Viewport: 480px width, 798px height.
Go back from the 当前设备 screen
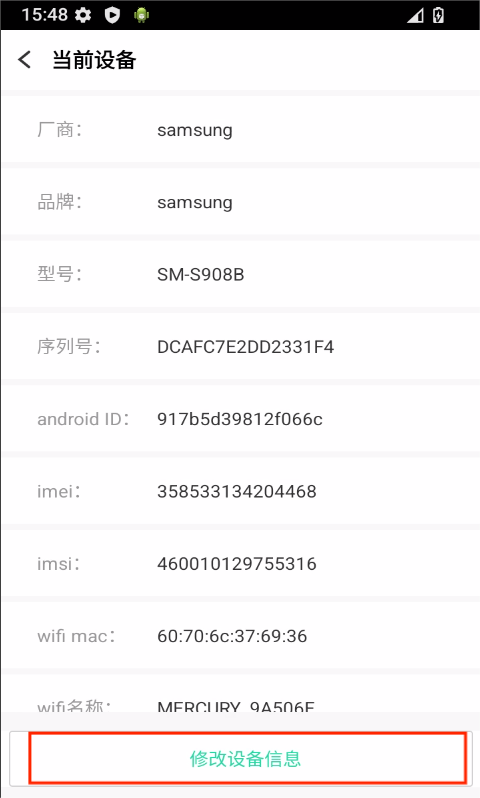pos(24,60)
